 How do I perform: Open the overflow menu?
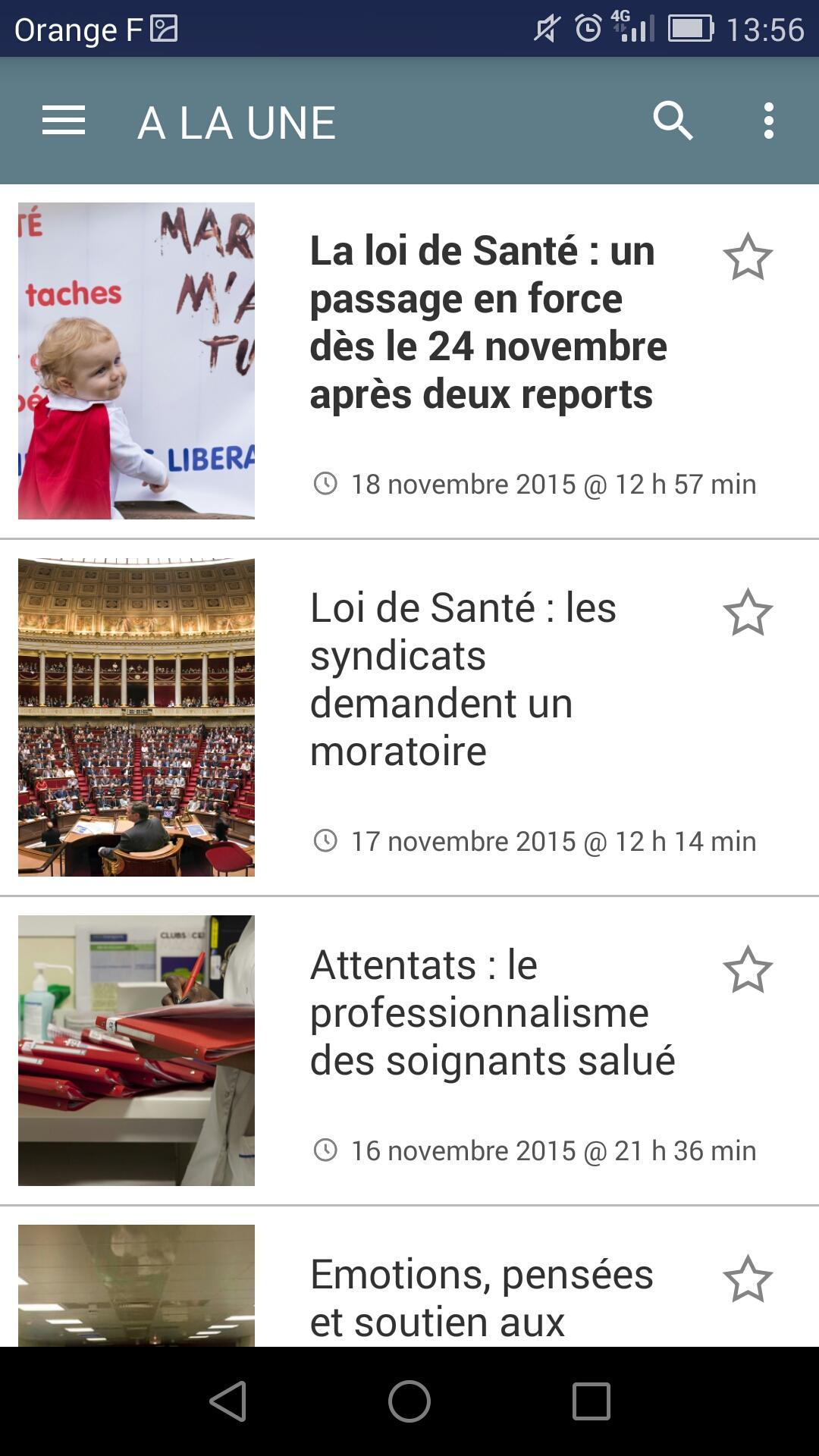(x=768, y=121)
